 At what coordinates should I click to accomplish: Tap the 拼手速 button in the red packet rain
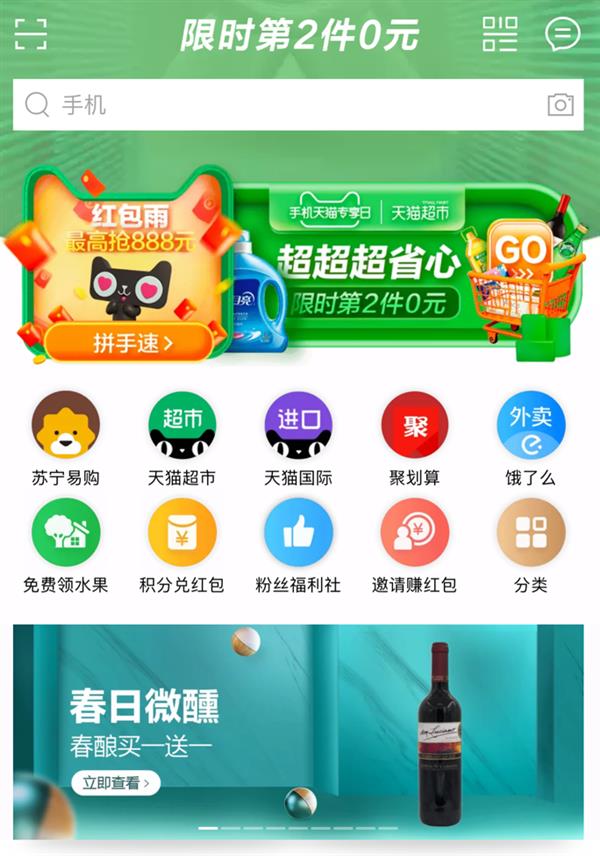[129, 343]
